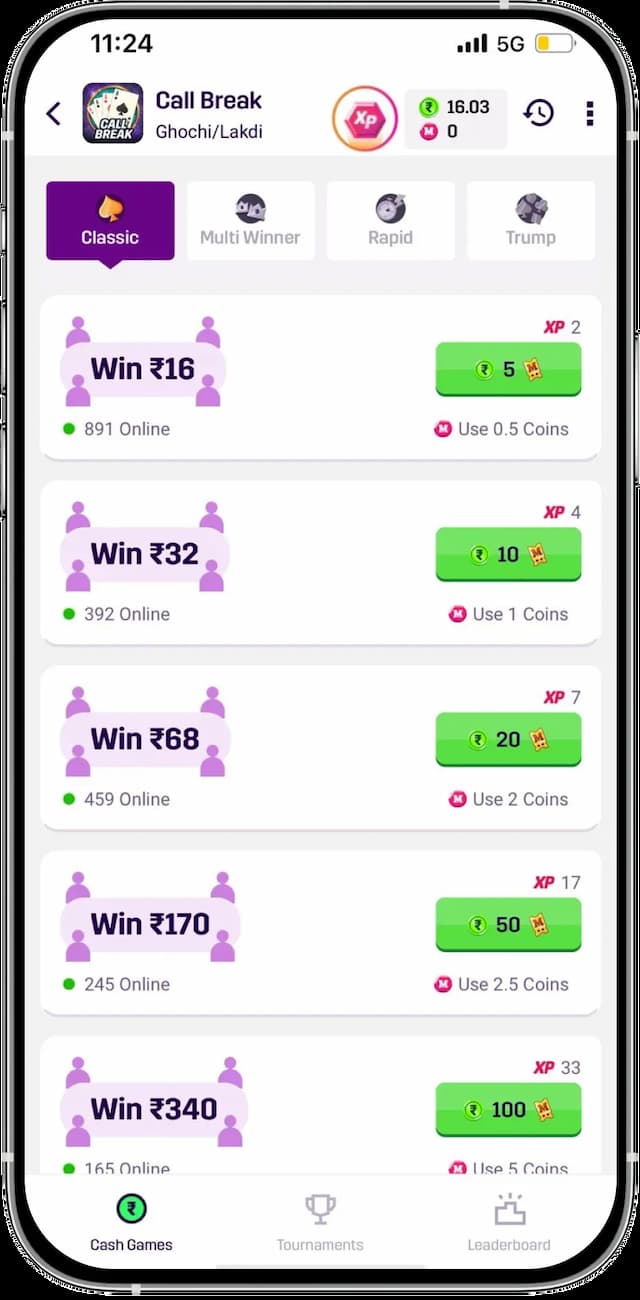The height and width of the screenshot is (1300, 640).
Task: Go to the Leaderboard tab
Action: click(x=509, y=1222)
